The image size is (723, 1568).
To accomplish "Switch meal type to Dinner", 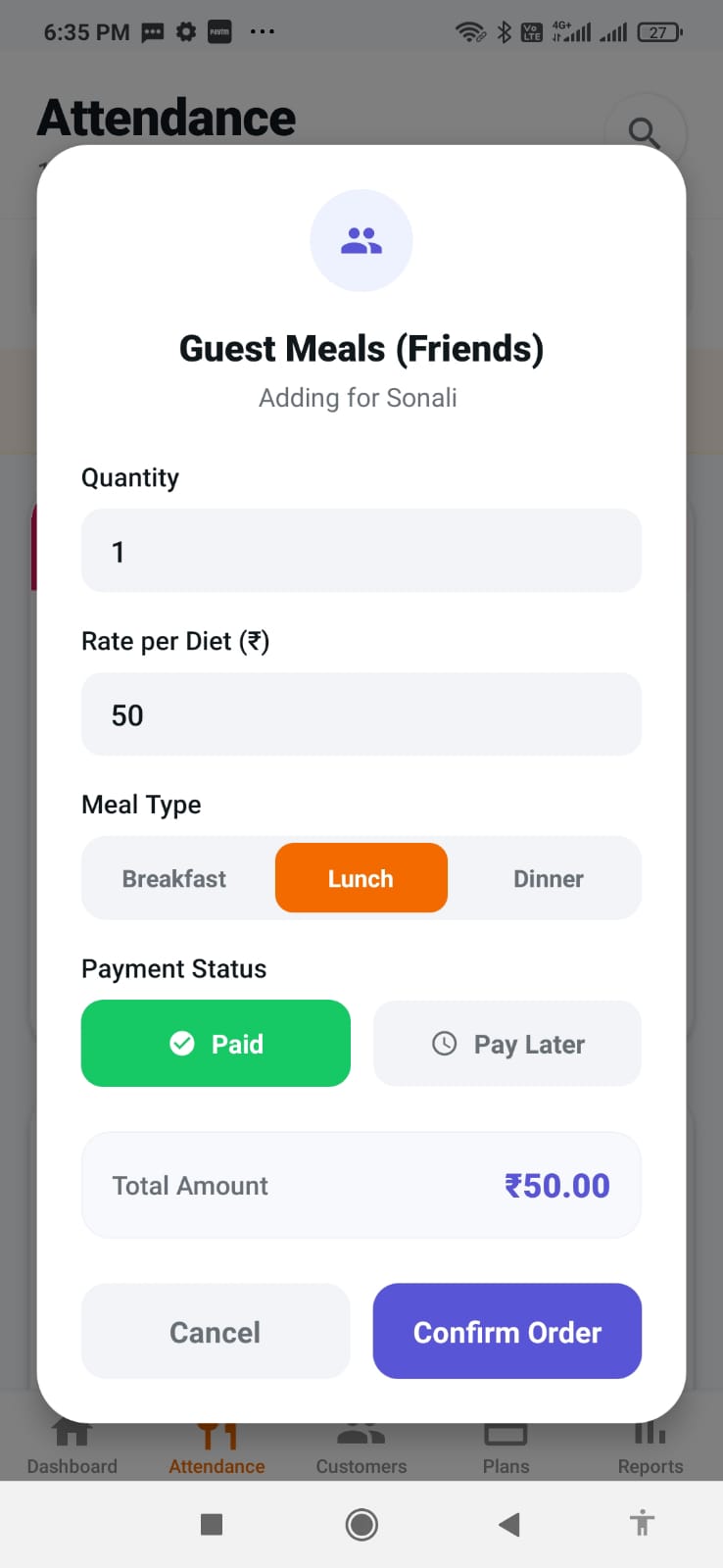I will click(x=549, y=878).
